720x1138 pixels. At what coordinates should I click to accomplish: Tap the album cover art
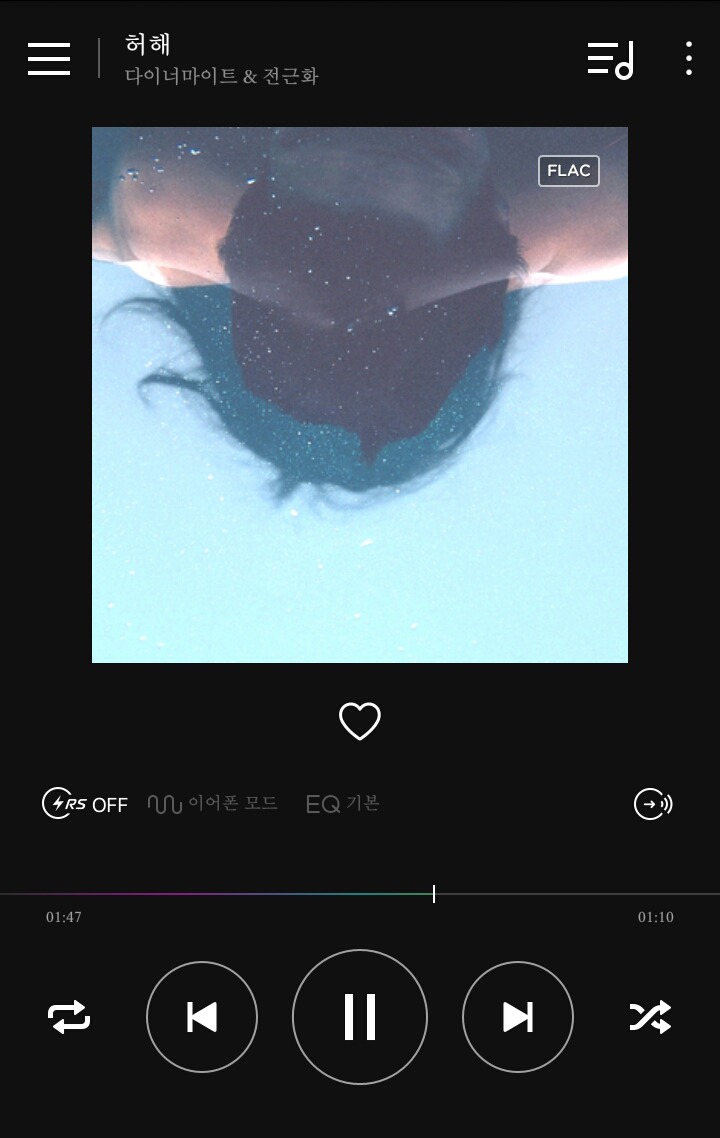point(360,395)
